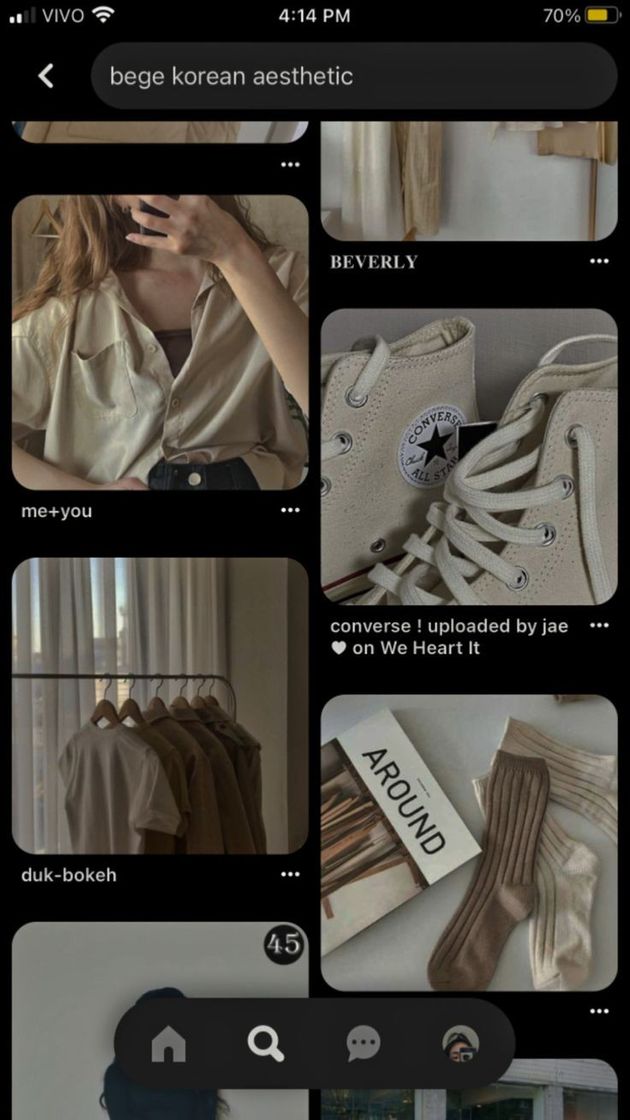Screen dimensions: 630x1120
Task: Open the profile avatar tab
Action: (460, 1045)
